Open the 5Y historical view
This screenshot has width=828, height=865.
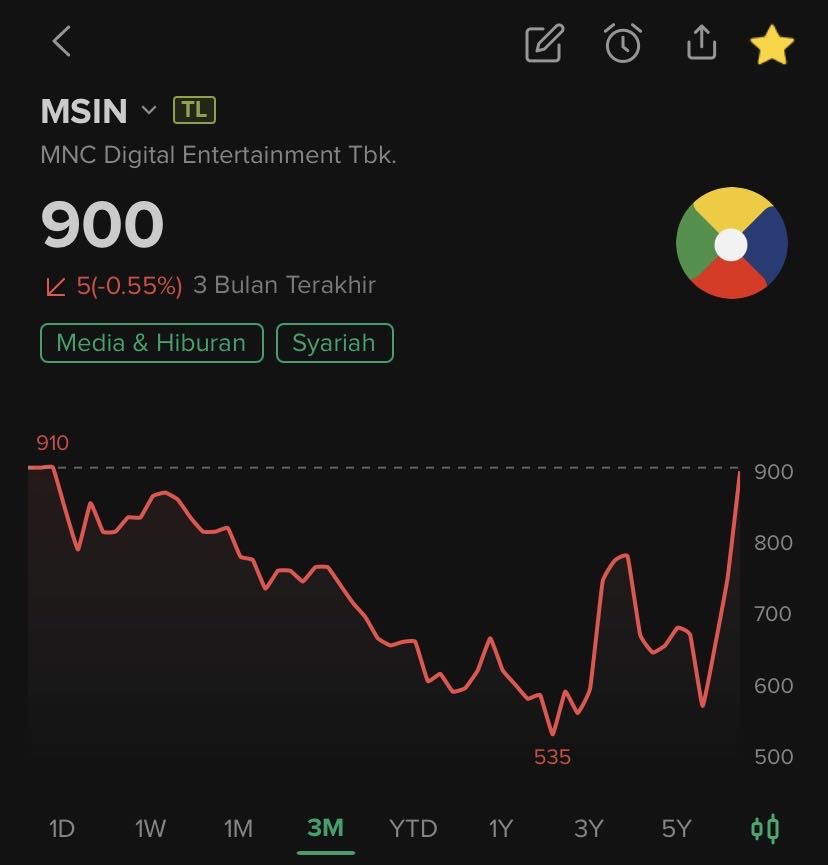coord(676,829)
